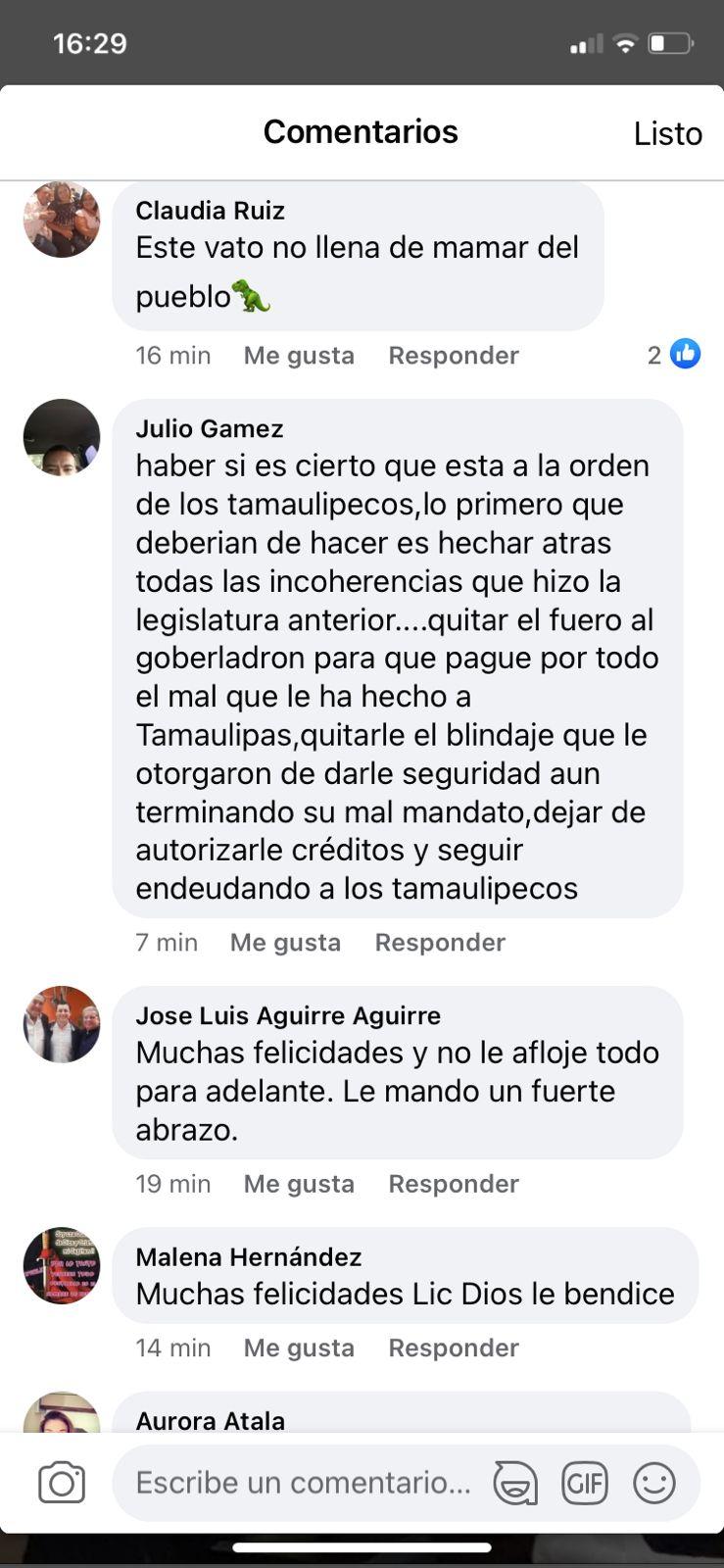Viewport: 724px width, 1568px height.
Task: Open Malena Hernández's profile name
Action: (248, 1256)
